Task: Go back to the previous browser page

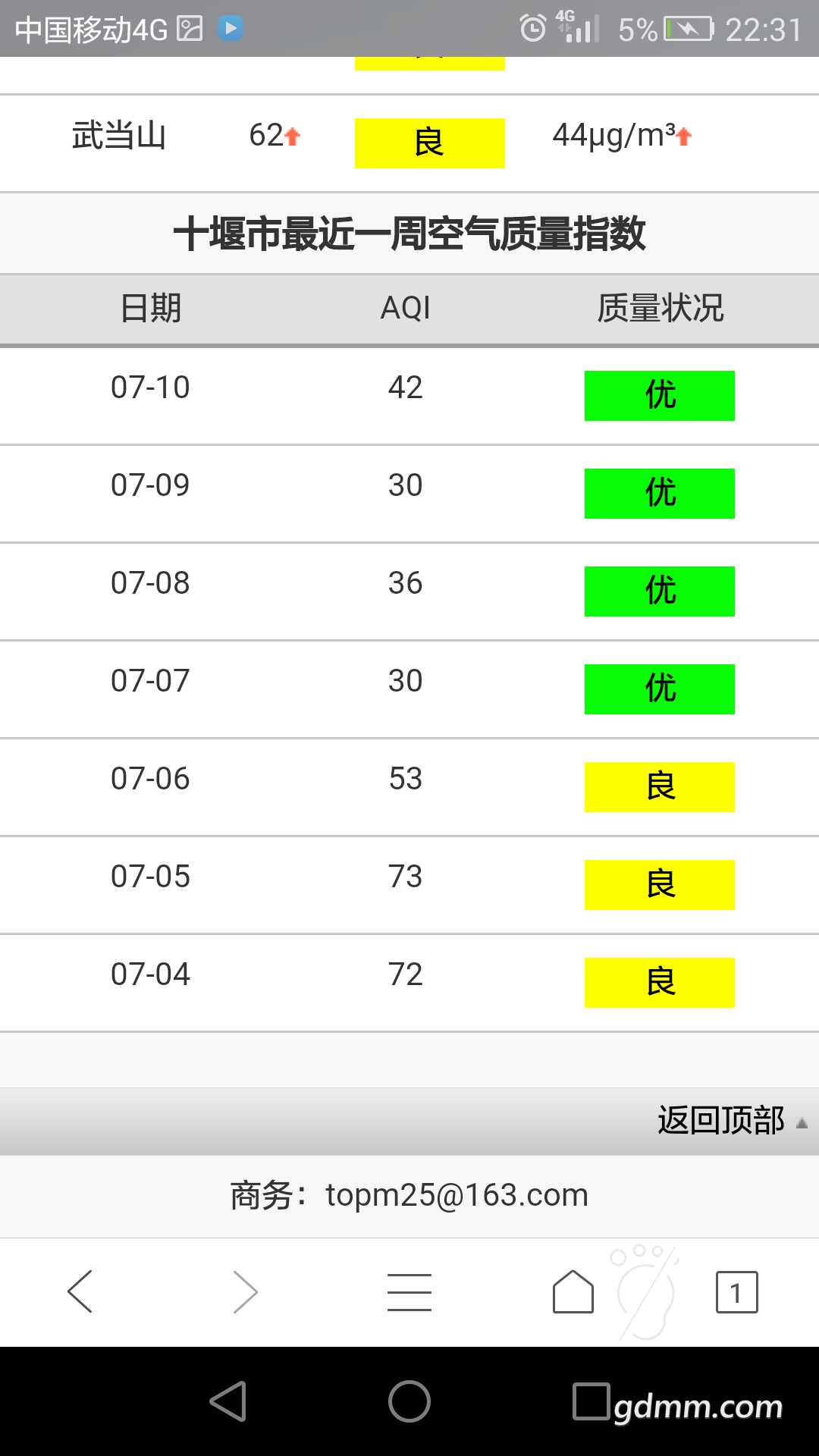Action: pyautogui.click(x=80, y=1291)
